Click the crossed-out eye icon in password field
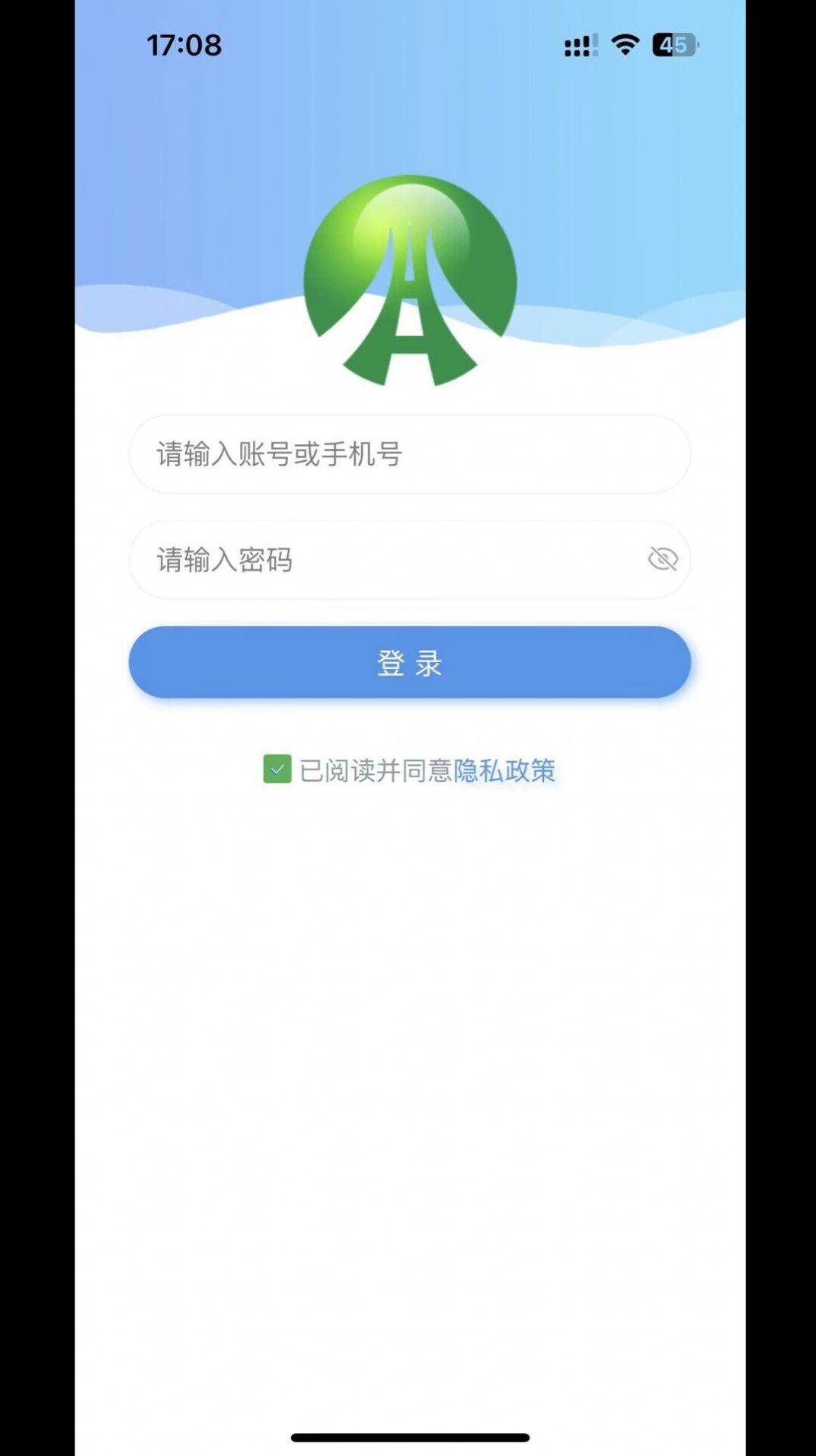Viewport: 816px width, 1456px height. tap(663, 559)
